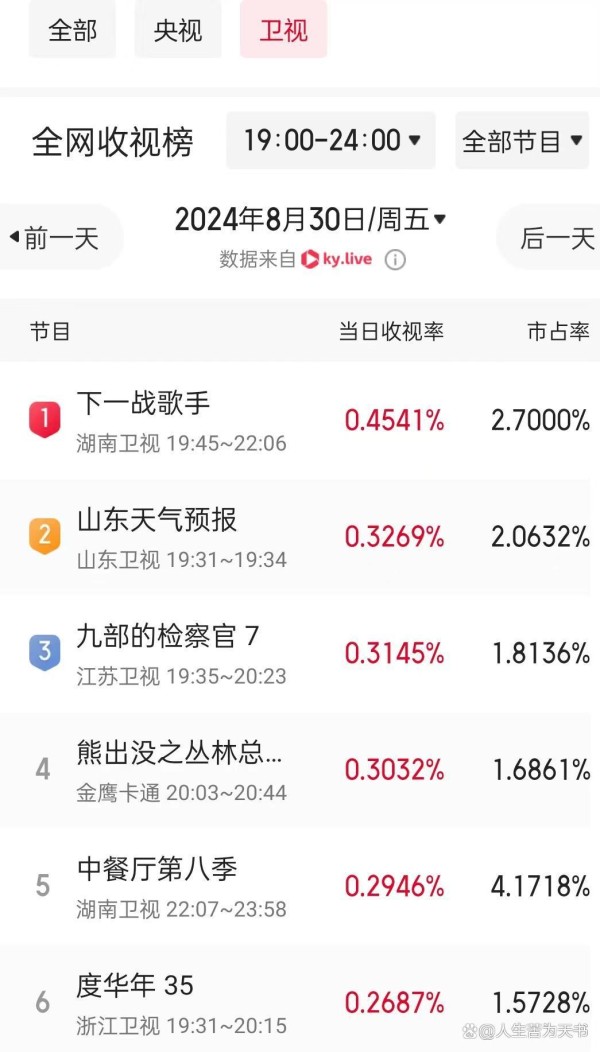Tap the info icon next to ky.live
600x1052 pixels.
click(395, 260)
